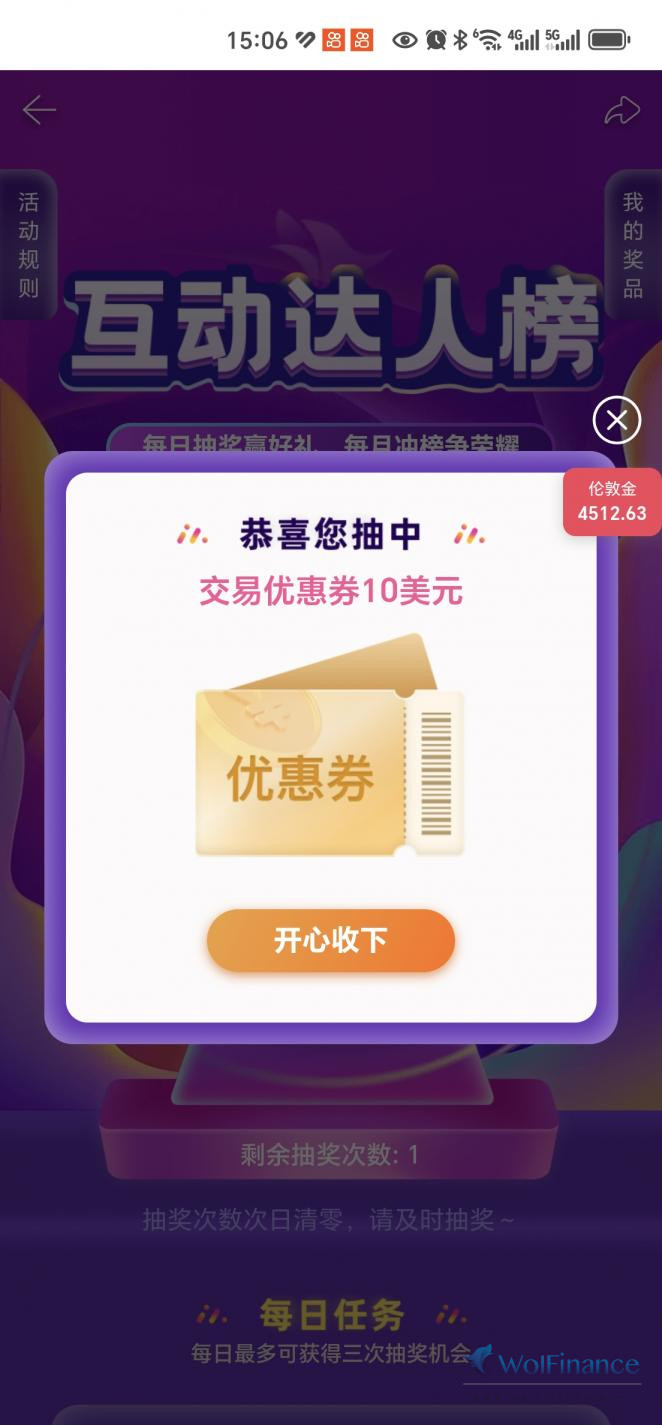
Task: Share this activity page
Action: tap(621, 110)
